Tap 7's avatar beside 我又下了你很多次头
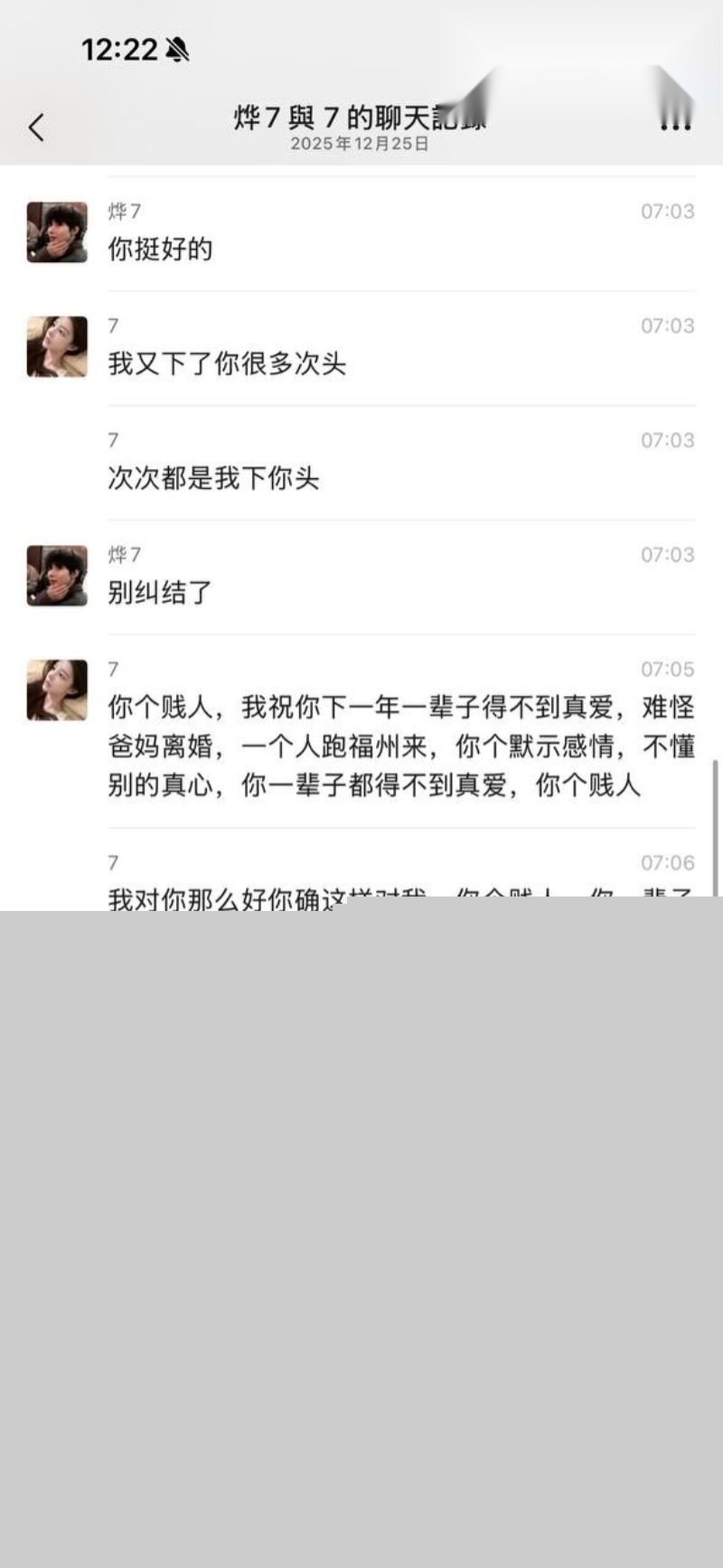The image size is (723, 1568). tap(56, 346)
